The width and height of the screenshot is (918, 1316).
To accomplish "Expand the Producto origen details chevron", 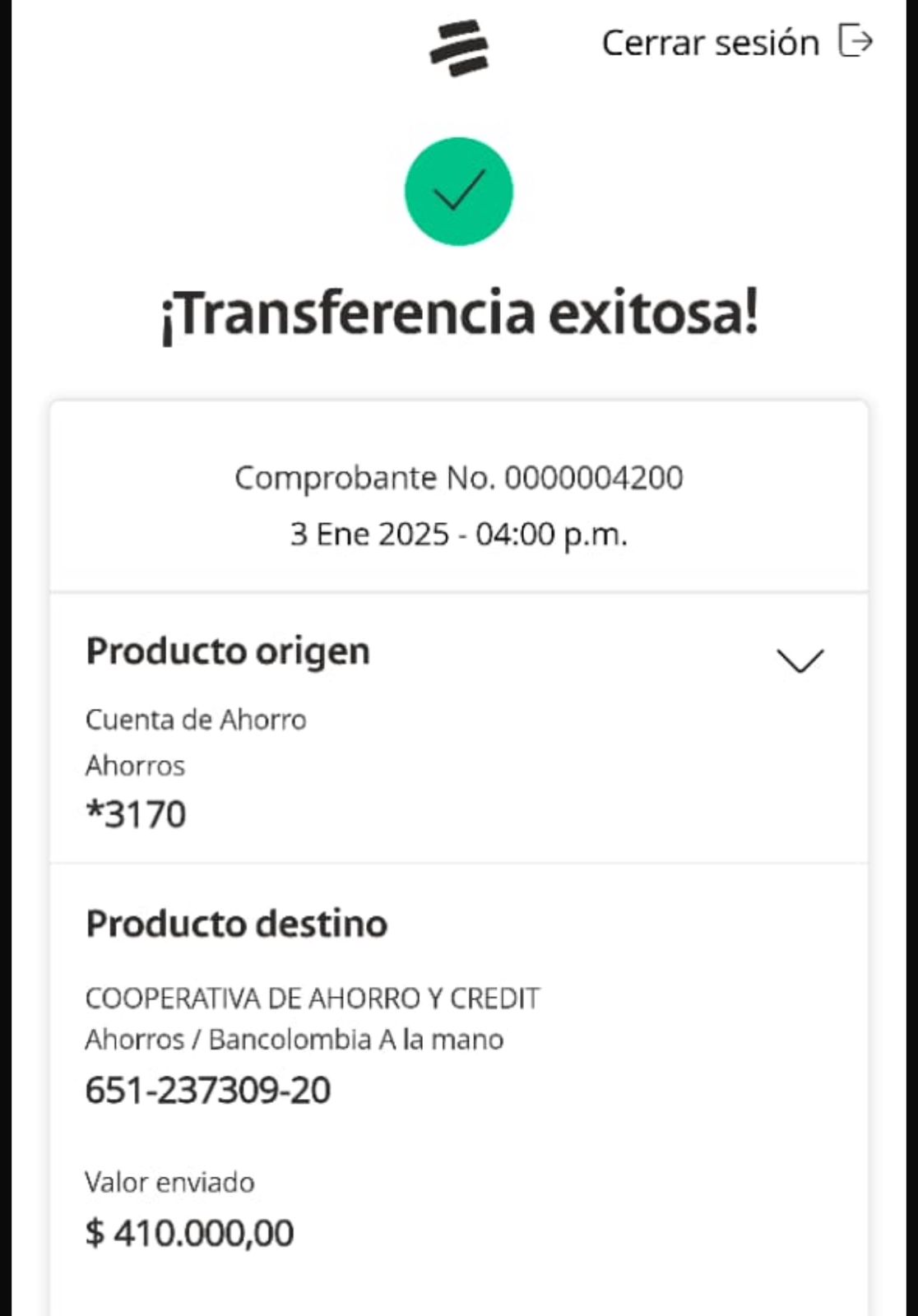I will [800, 660].
